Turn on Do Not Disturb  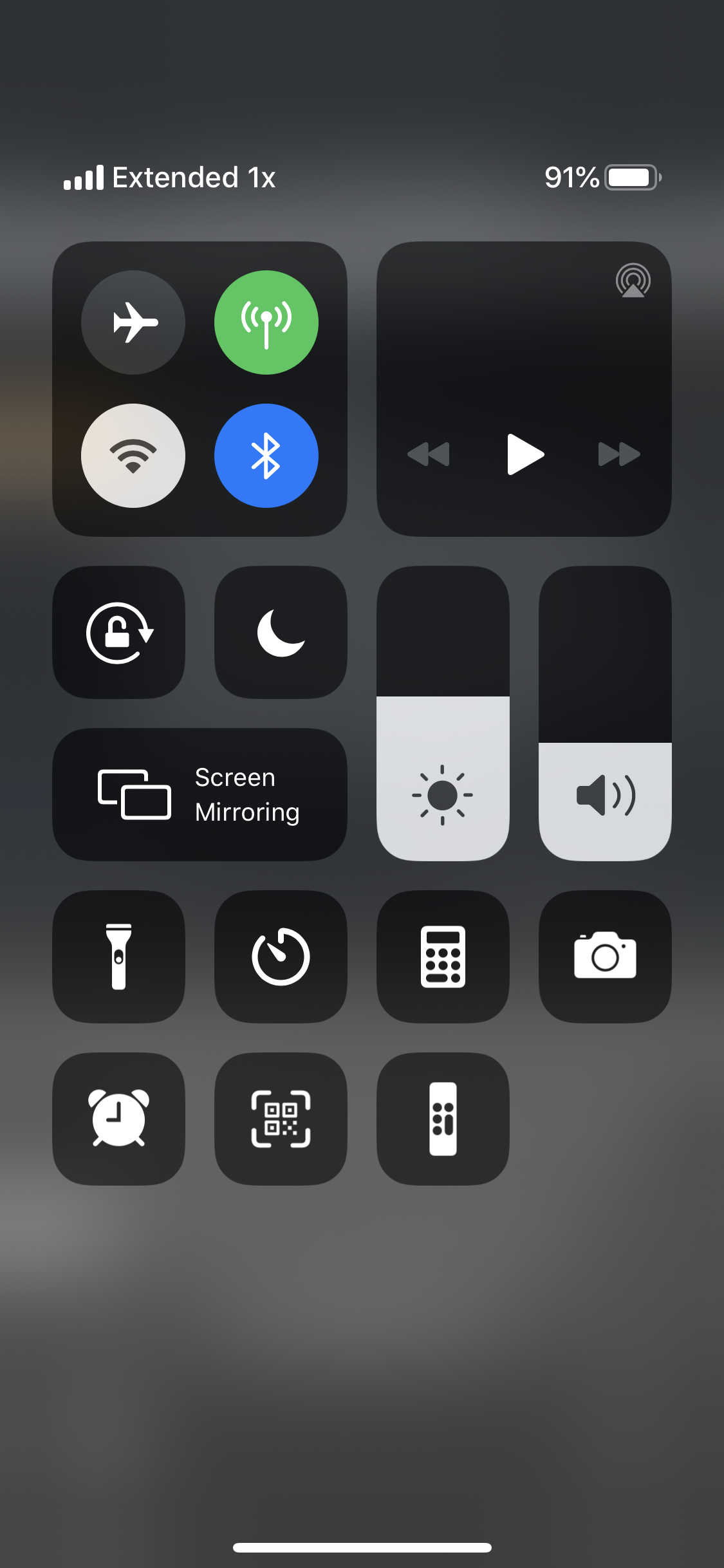point(281,632)
